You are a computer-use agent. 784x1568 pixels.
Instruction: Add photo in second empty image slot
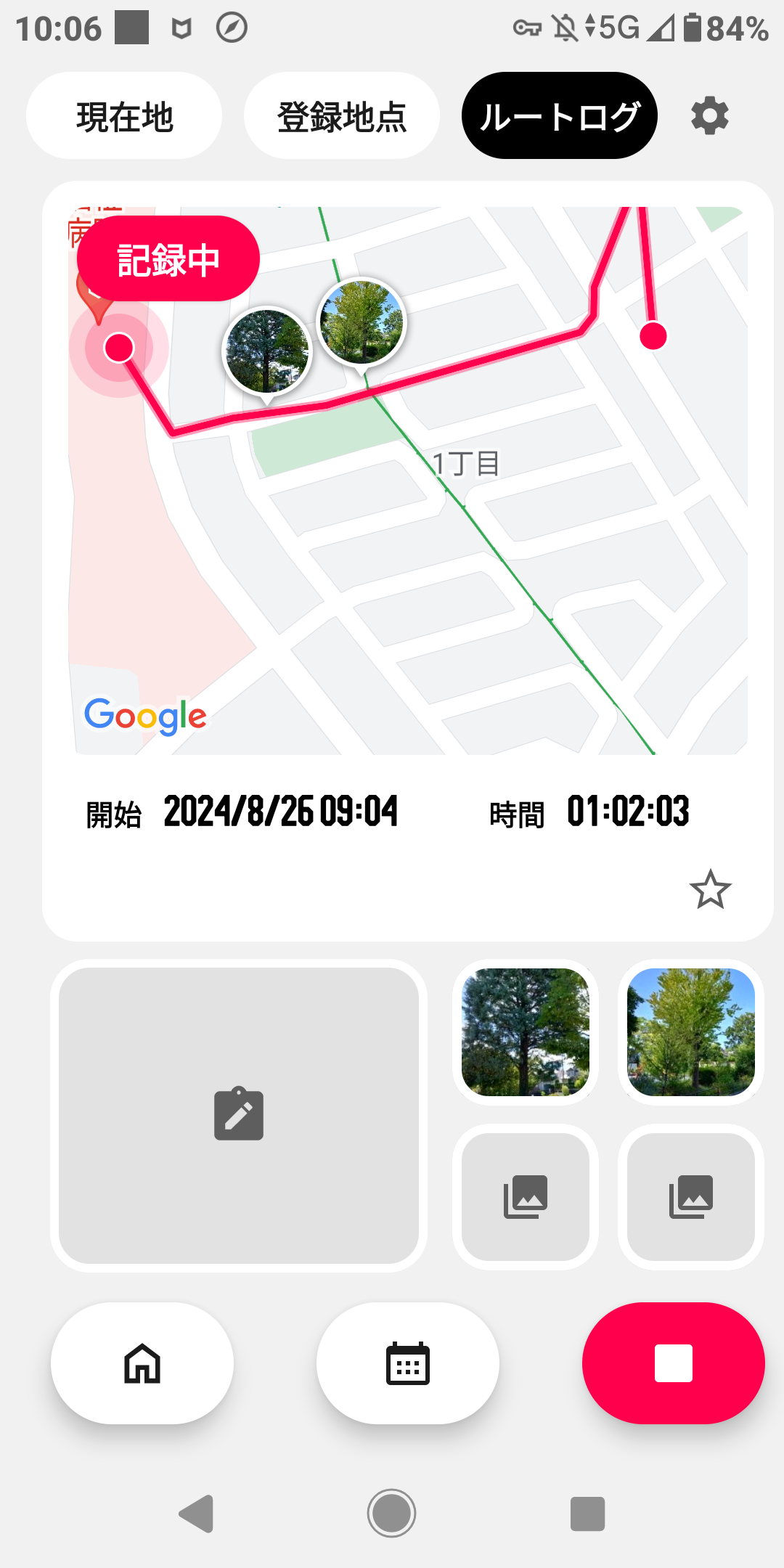pyautogui.click(x=690, y=1197)
